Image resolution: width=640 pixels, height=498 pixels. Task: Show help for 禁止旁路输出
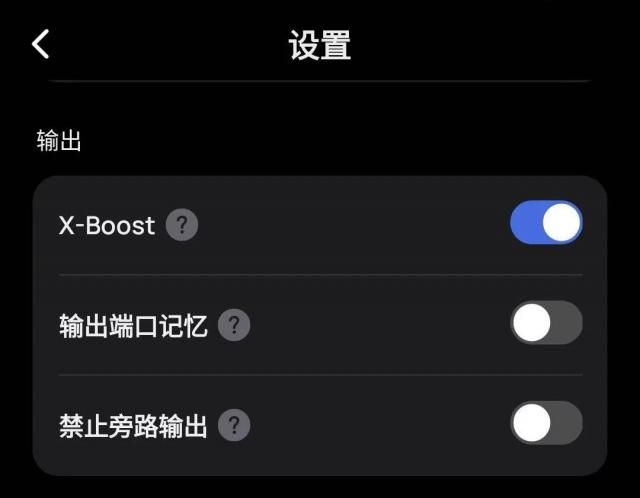pyautogui.click(x=234, y=425)
